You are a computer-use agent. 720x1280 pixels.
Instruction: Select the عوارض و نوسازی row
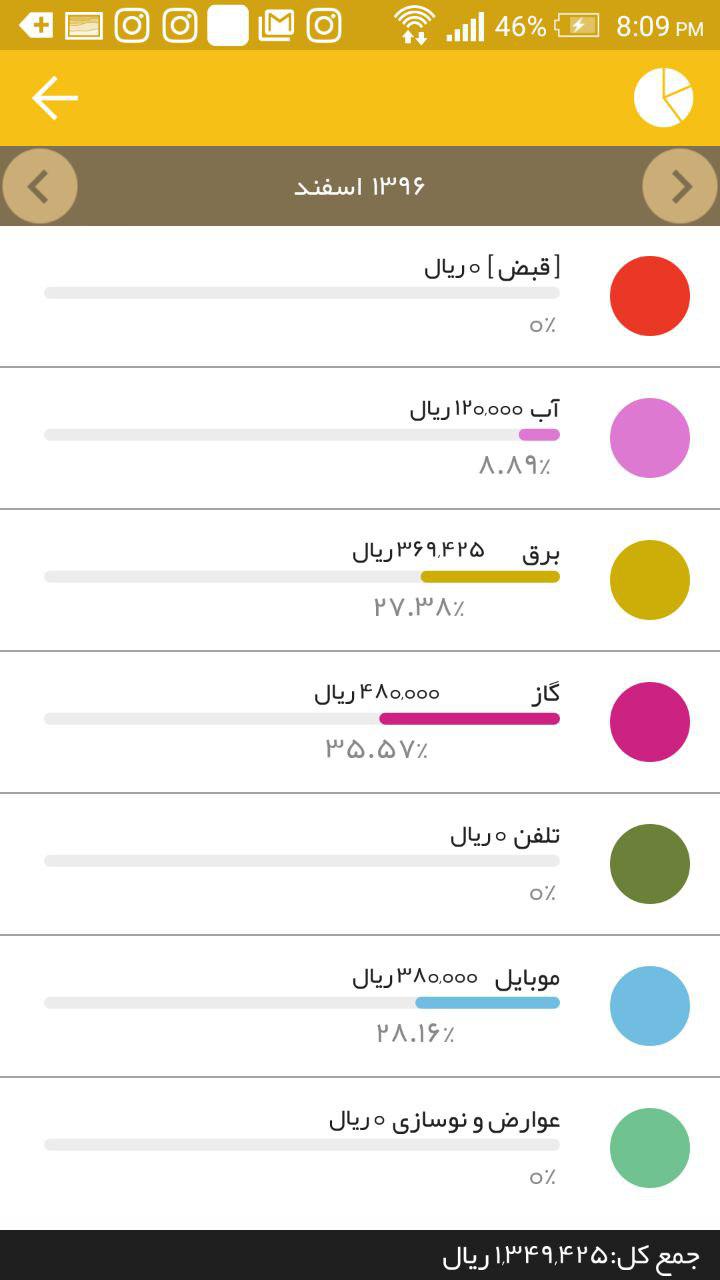pyautogui.click(x=360, y=1150)
